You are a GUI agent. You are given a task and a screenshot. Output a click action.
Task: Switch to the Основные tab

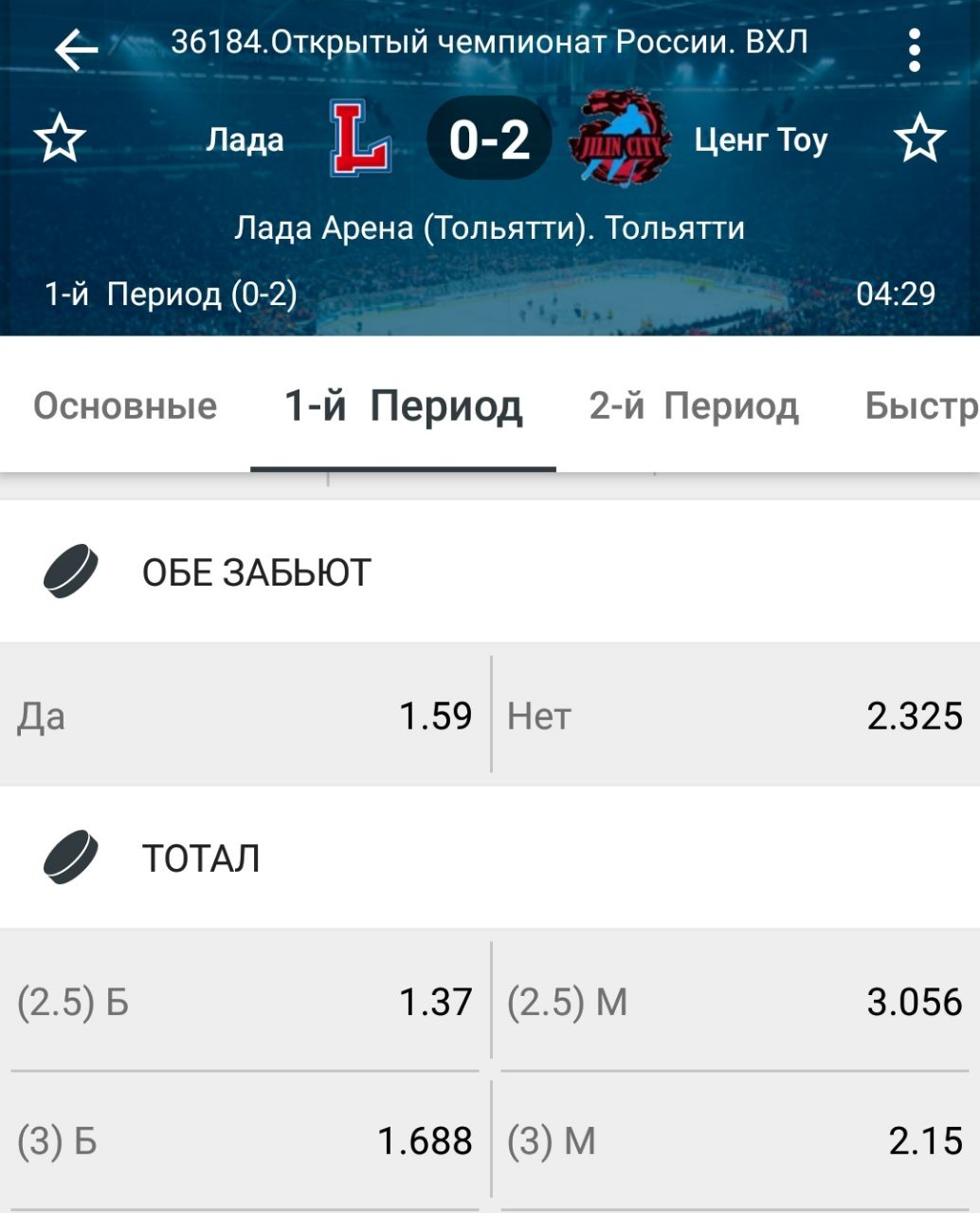pyautogui.click(x=125, y=407)
